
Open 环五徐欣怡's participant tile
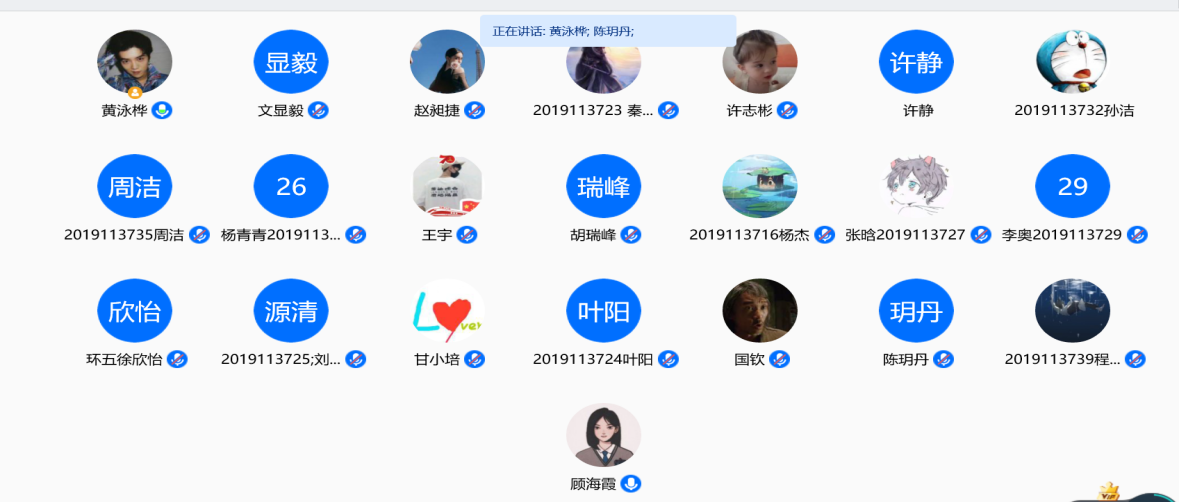[135, 311]
